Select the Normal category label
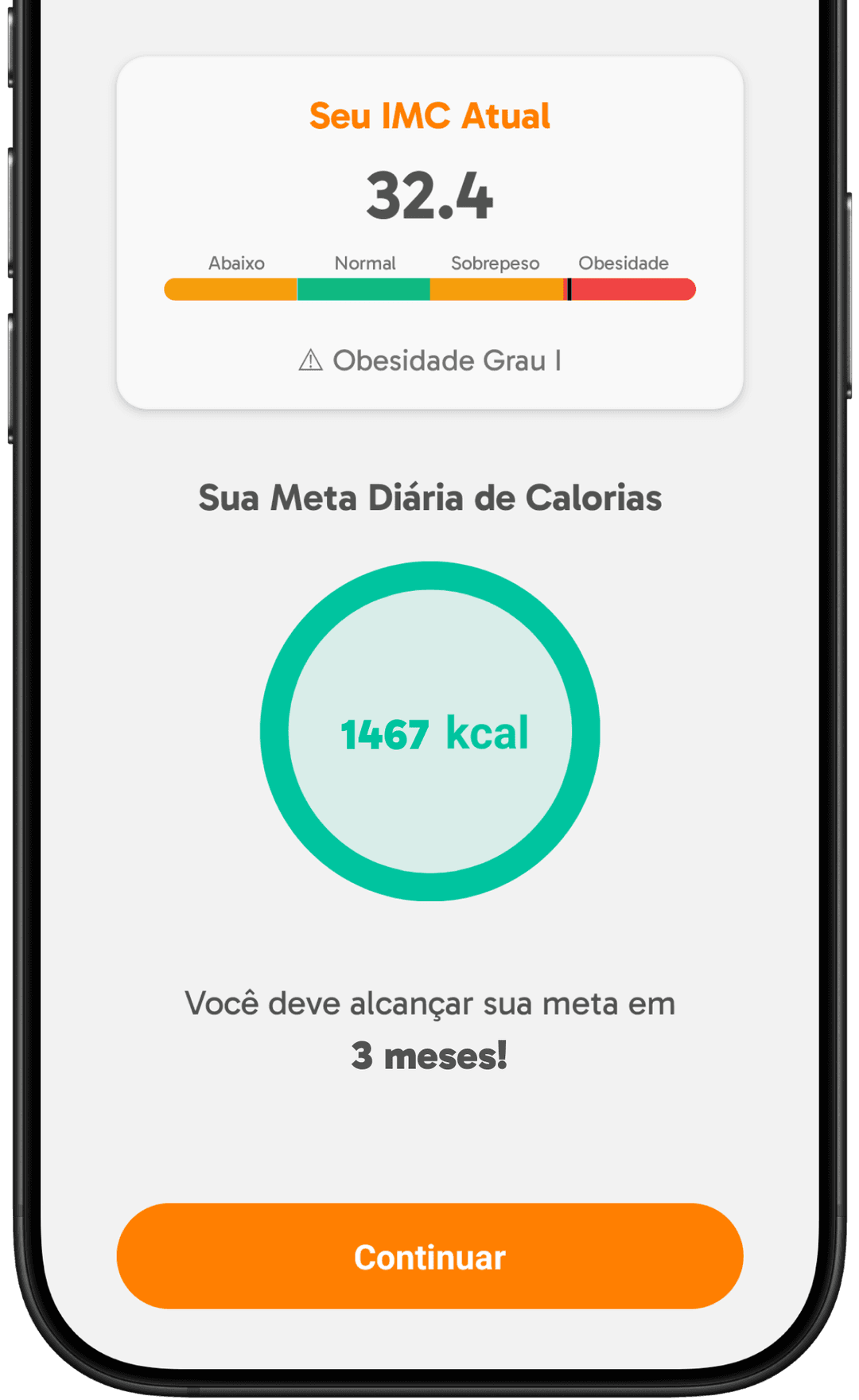Image resolution: width=859 pixels, height=1400 pixels. (x=366, y=262)
